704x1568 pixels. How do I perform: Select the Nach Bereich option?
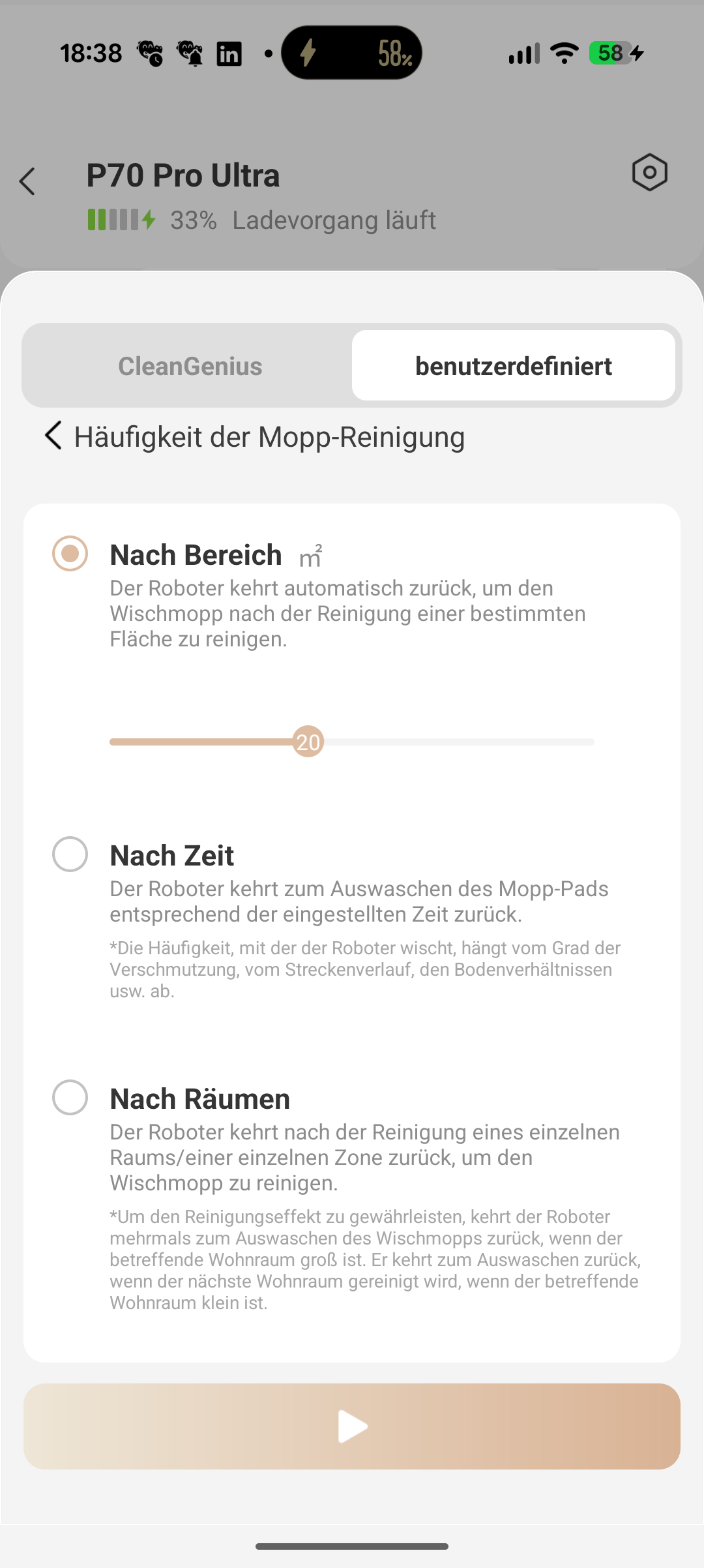pyautogui.click(x=70, y=554)
